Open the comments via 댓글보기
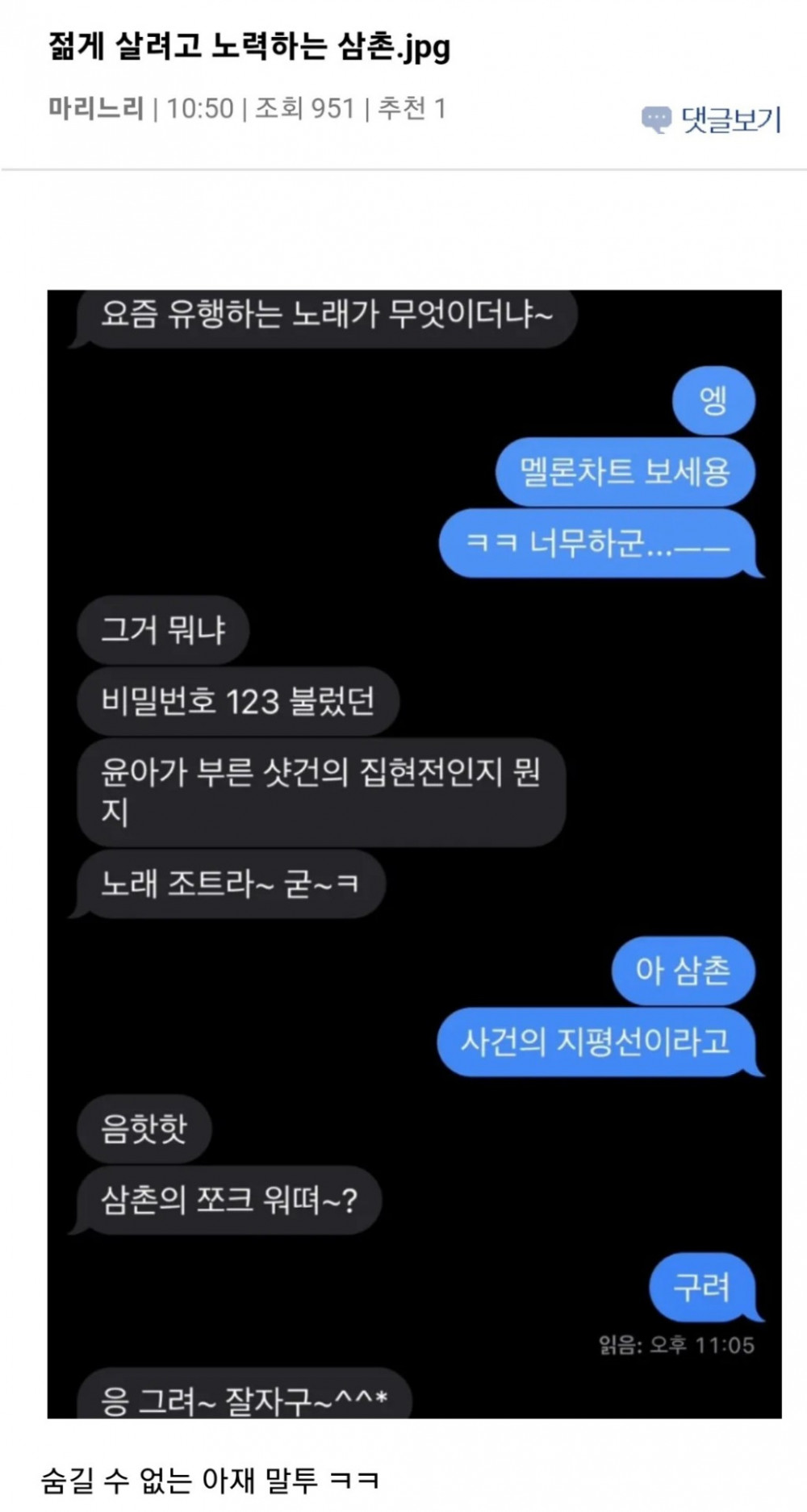Viewport: 807px width, 1512px height. pyautogui.click(x=712, y=120)
